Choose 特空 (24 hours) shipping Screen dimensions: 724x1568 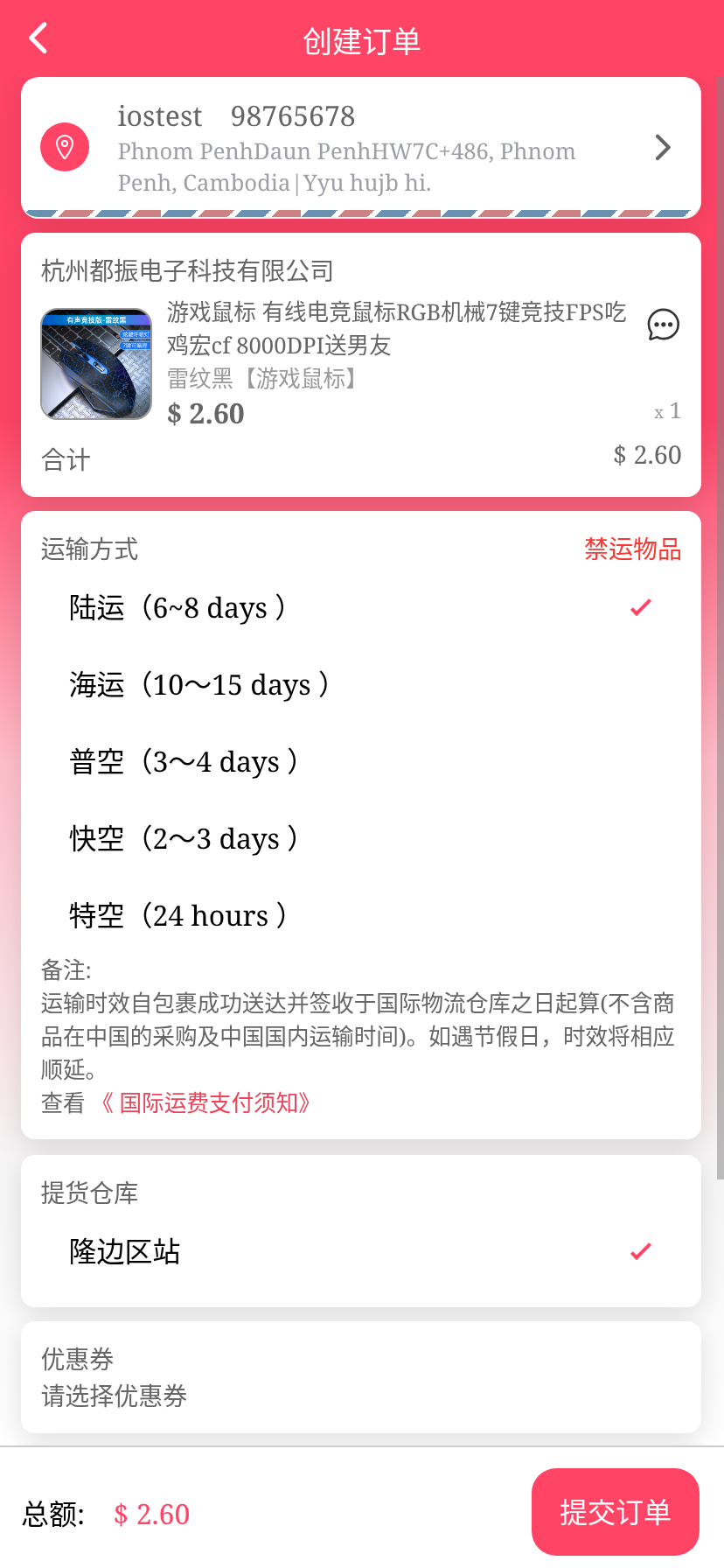(360, 916)
